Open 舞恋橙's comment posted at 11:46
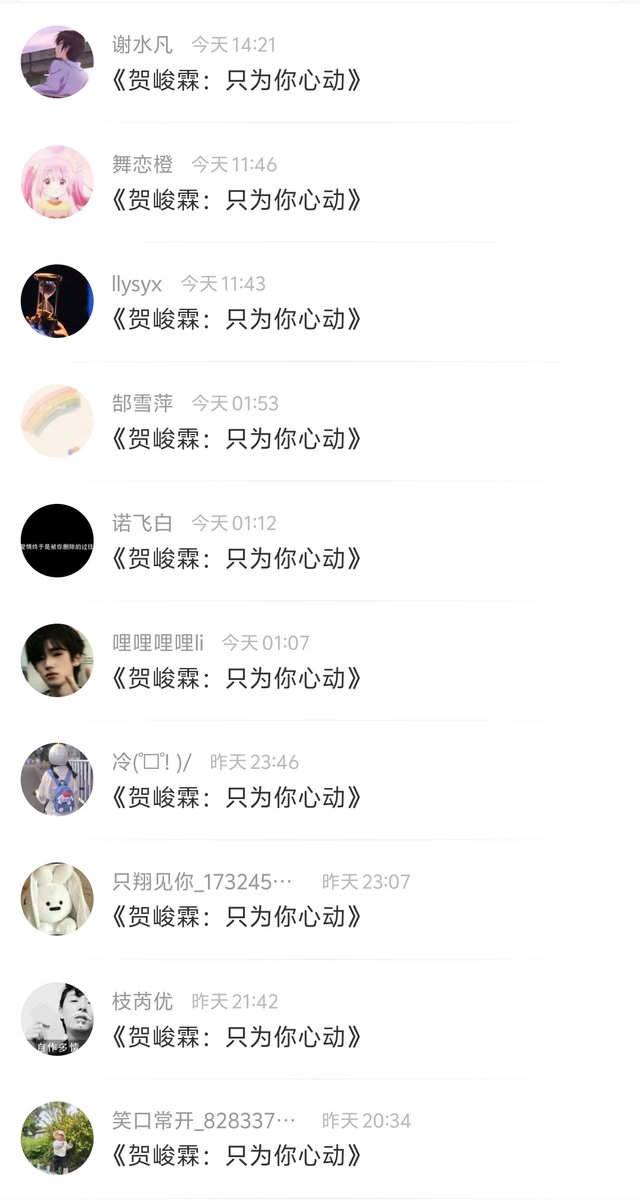The width and height of the screenshot is (640, 1204). pyautogui.click(x=236, y=199)
